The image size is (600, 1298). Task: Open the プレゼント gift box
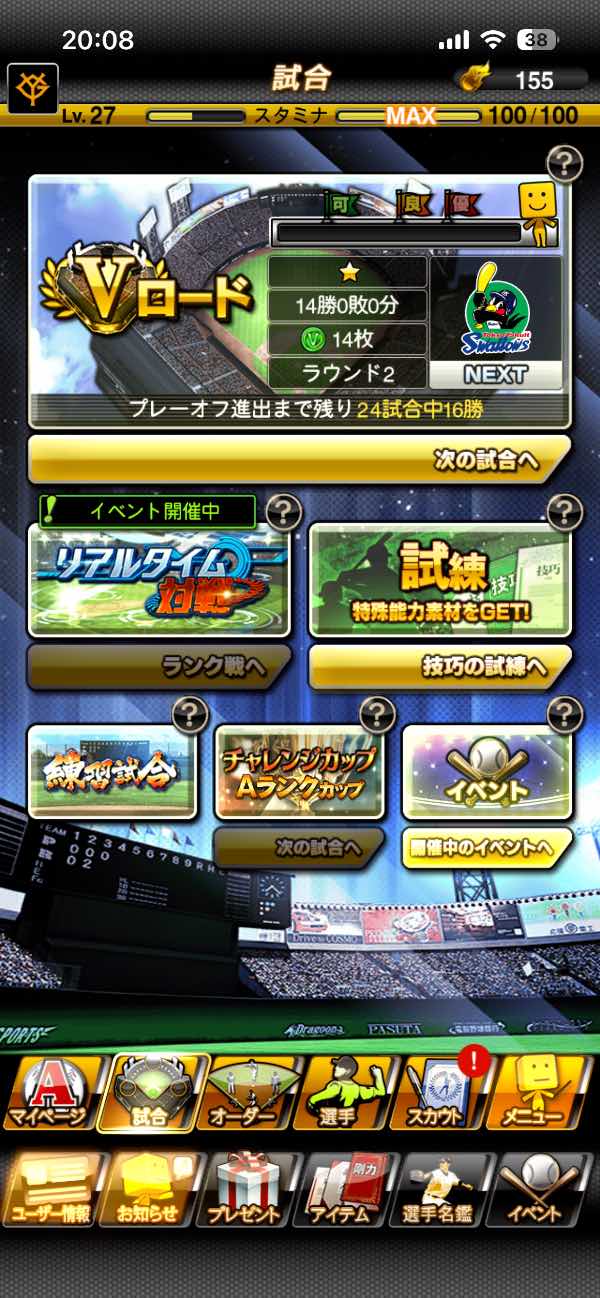tap(245, 1190)
